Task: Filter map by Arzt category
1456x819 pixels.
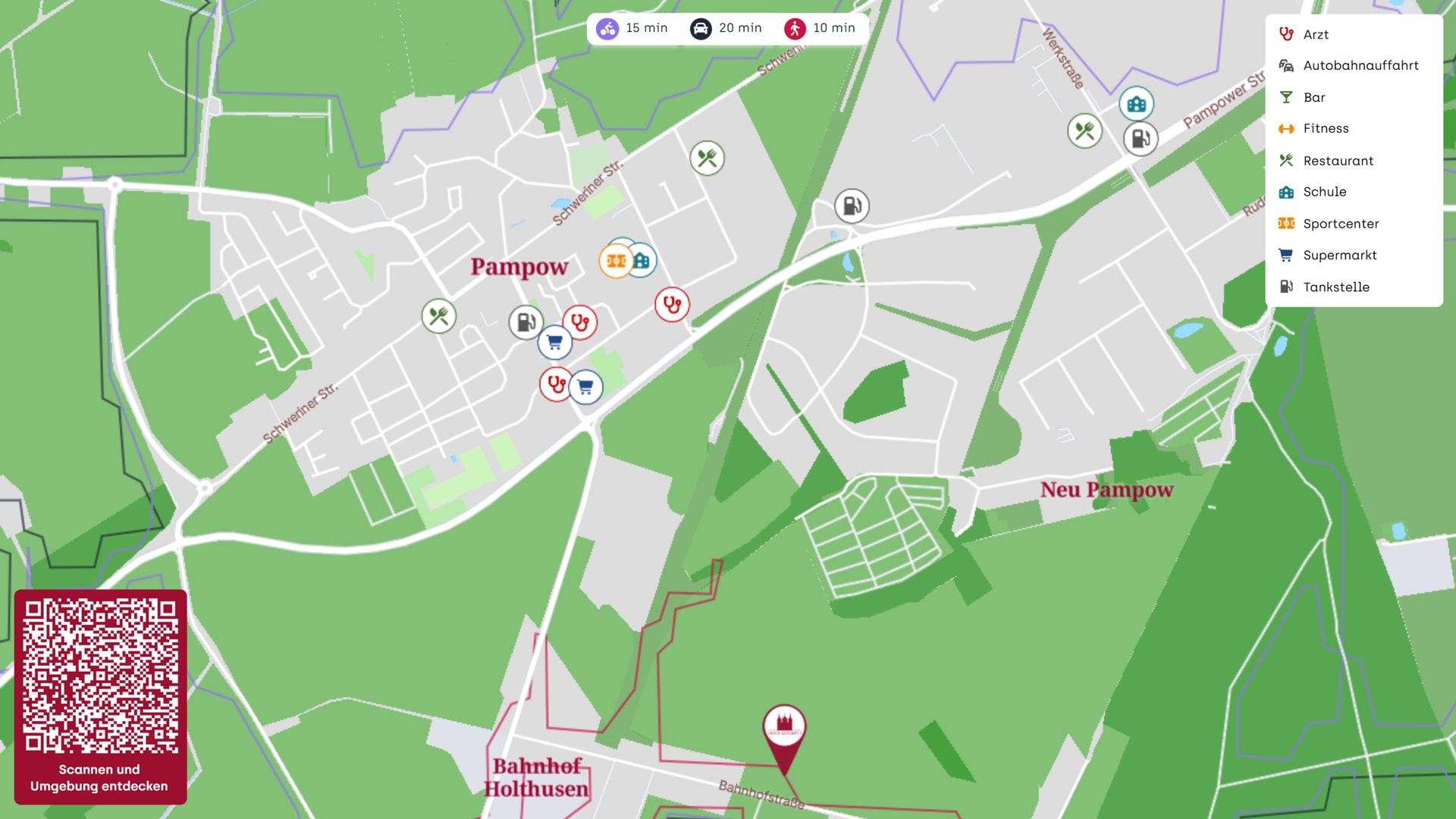Action: [x=1315, y=34]
